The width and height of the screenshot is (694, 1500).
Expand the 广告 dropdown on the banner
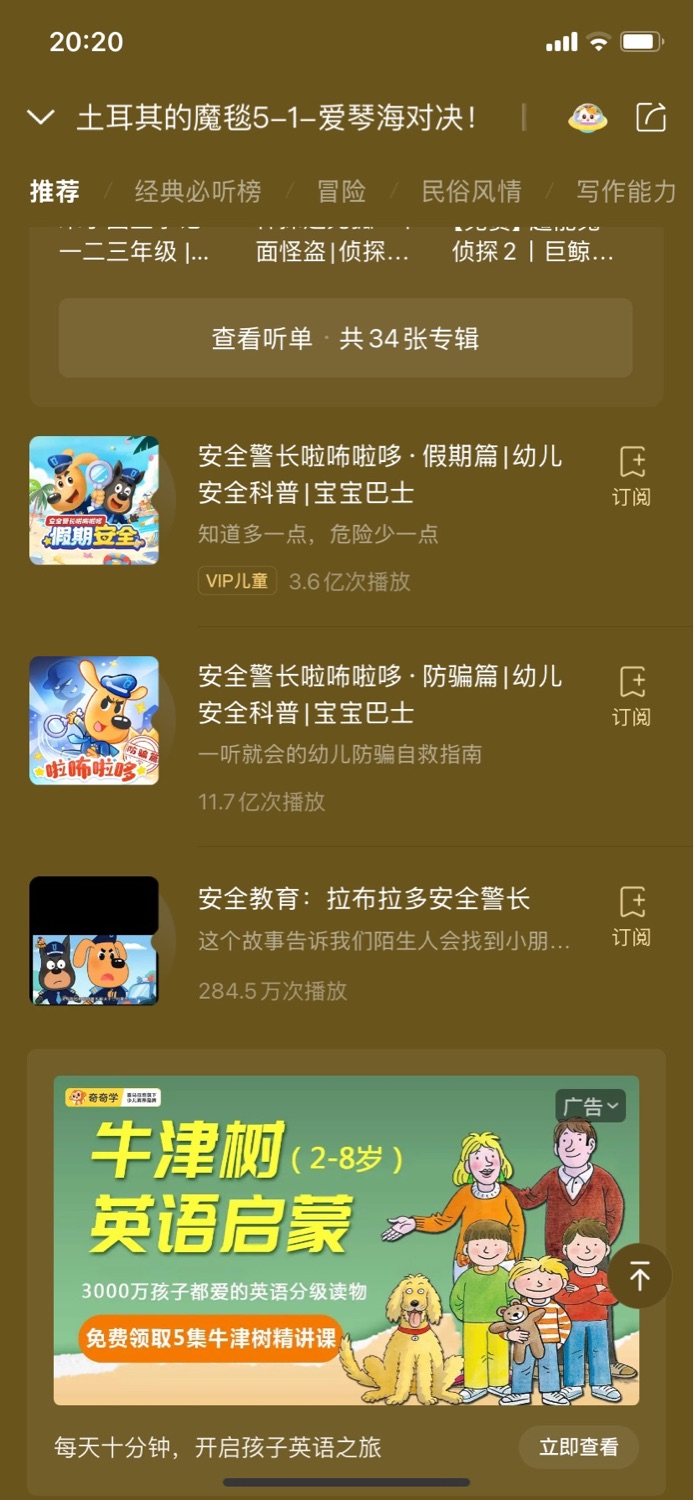point(590,1106)
